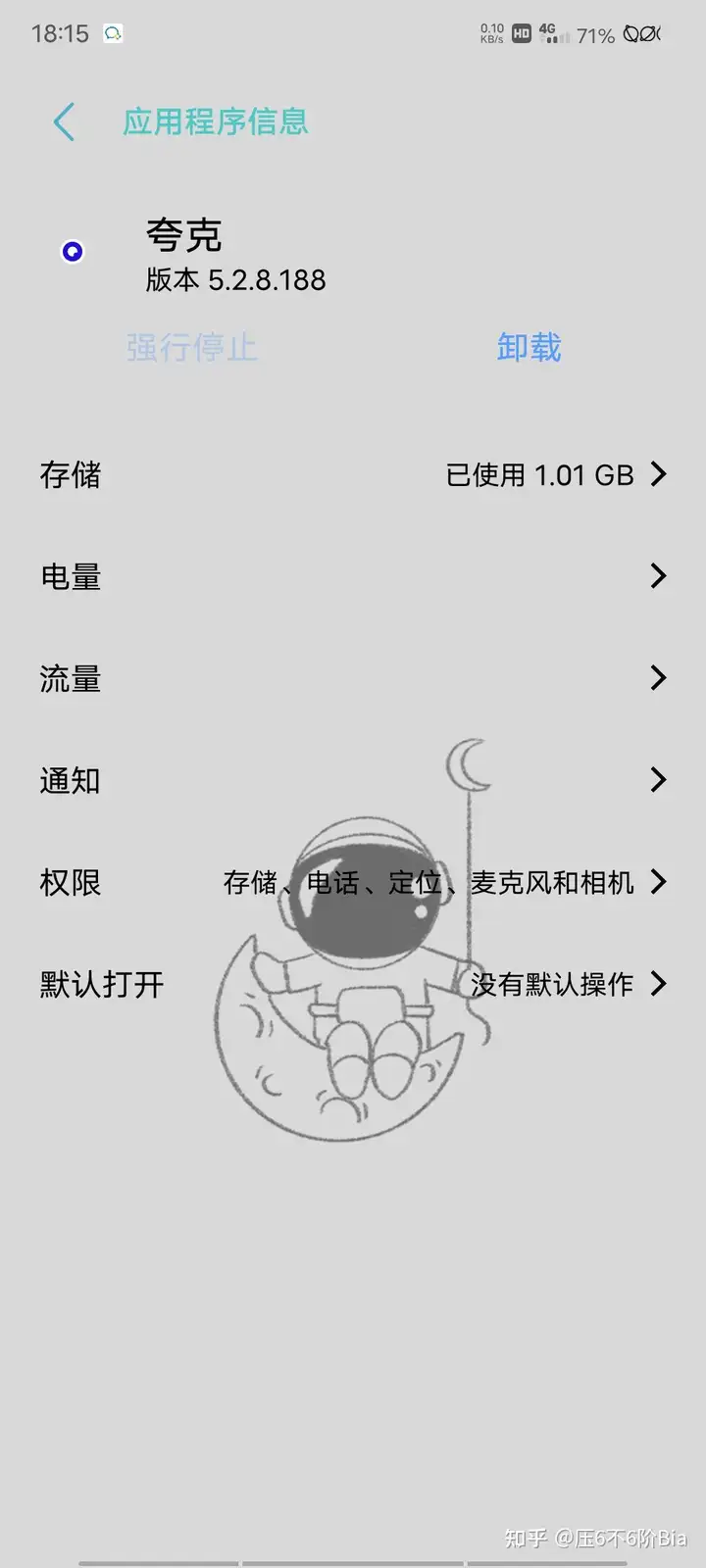Open the 权限 permissions row
Viewport: 706px width, 1568px height.
point(353,882)
